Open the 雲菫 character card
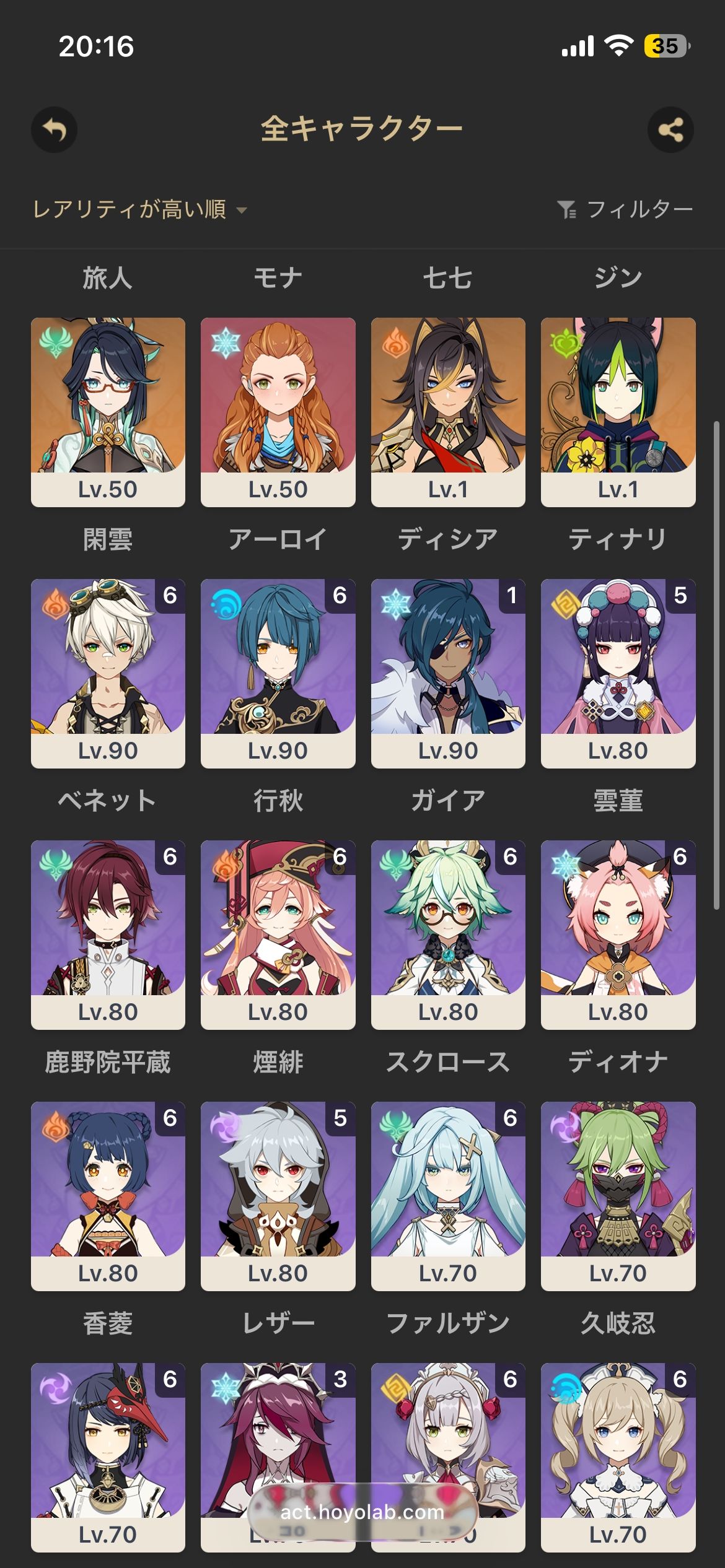725x1568 pixels. [618, 673]
